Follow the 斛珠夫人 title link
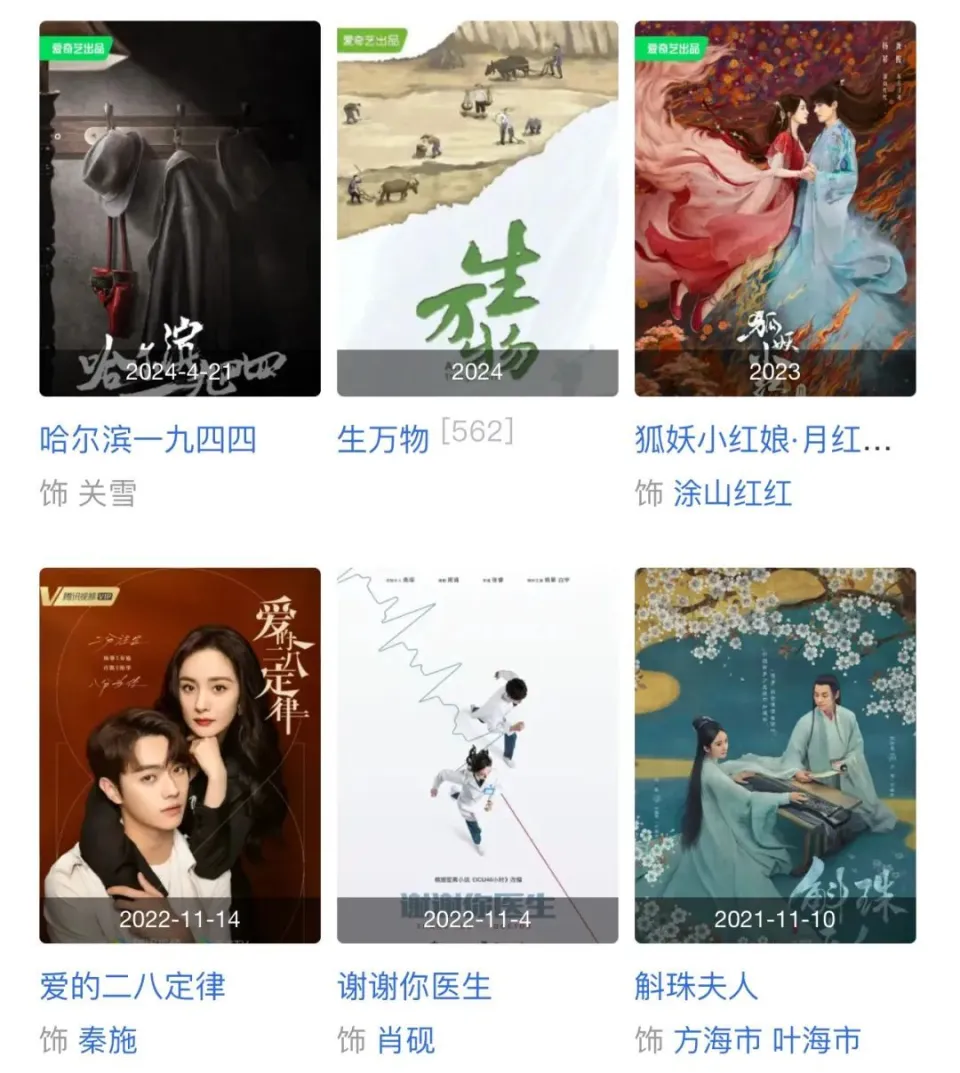The image size is (960, 1073). (x=696, y=987)
